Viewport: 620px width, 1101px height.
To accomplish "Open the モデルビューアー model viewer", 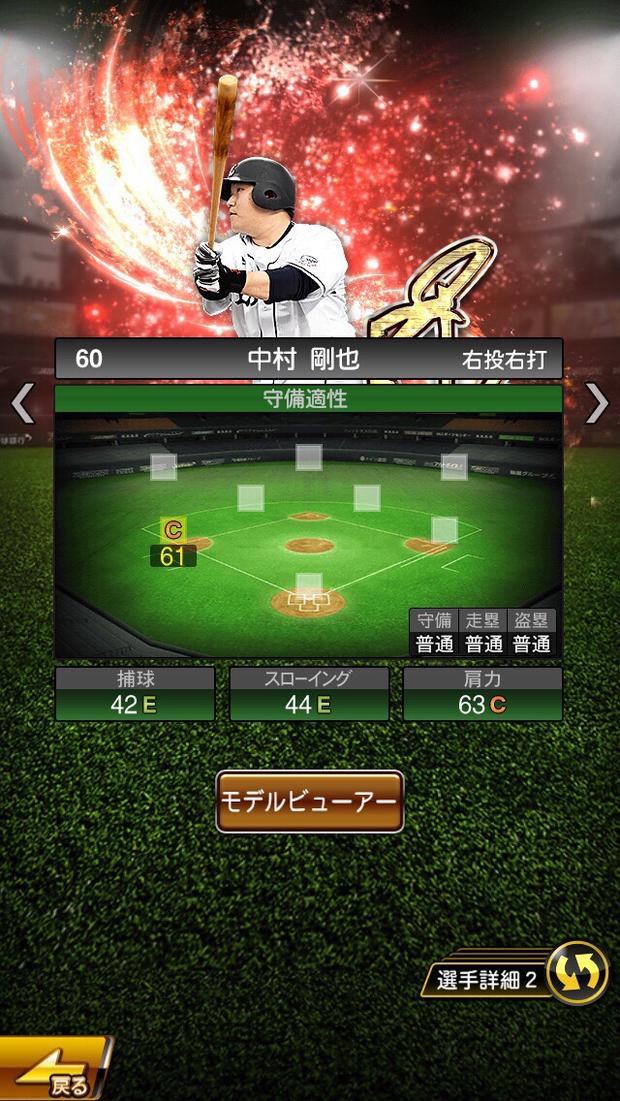I will point(310,801).
